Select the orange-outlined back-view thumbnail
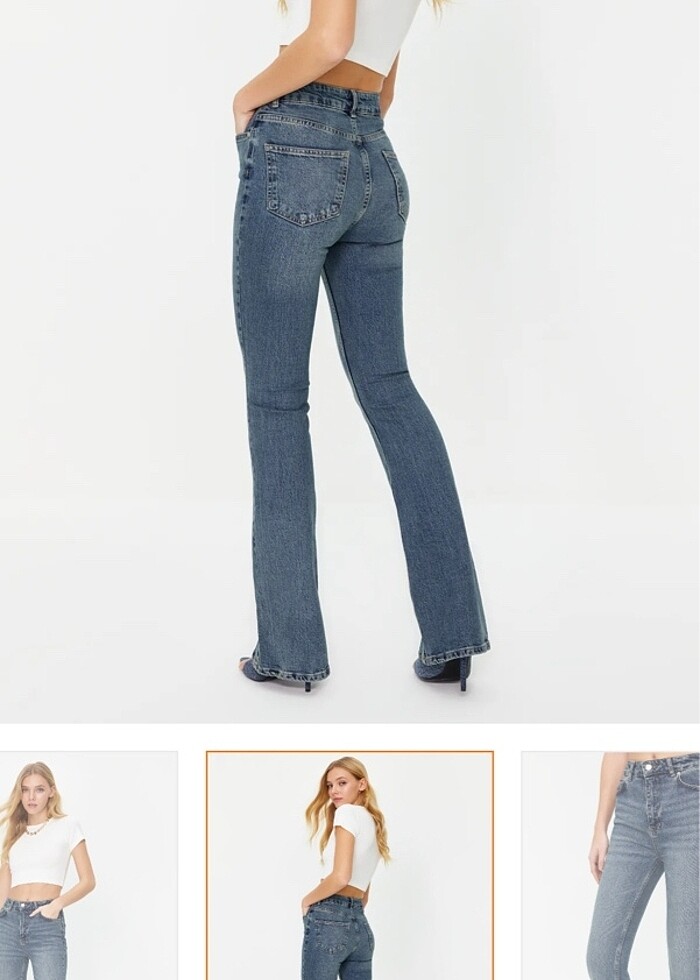700x980 pixels. coord(350,865)
